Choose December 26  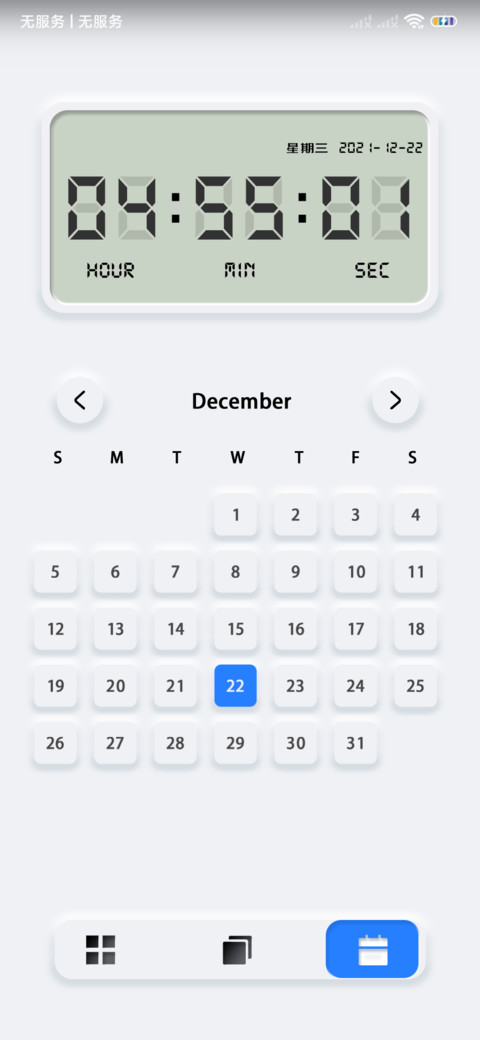(55, 743)
